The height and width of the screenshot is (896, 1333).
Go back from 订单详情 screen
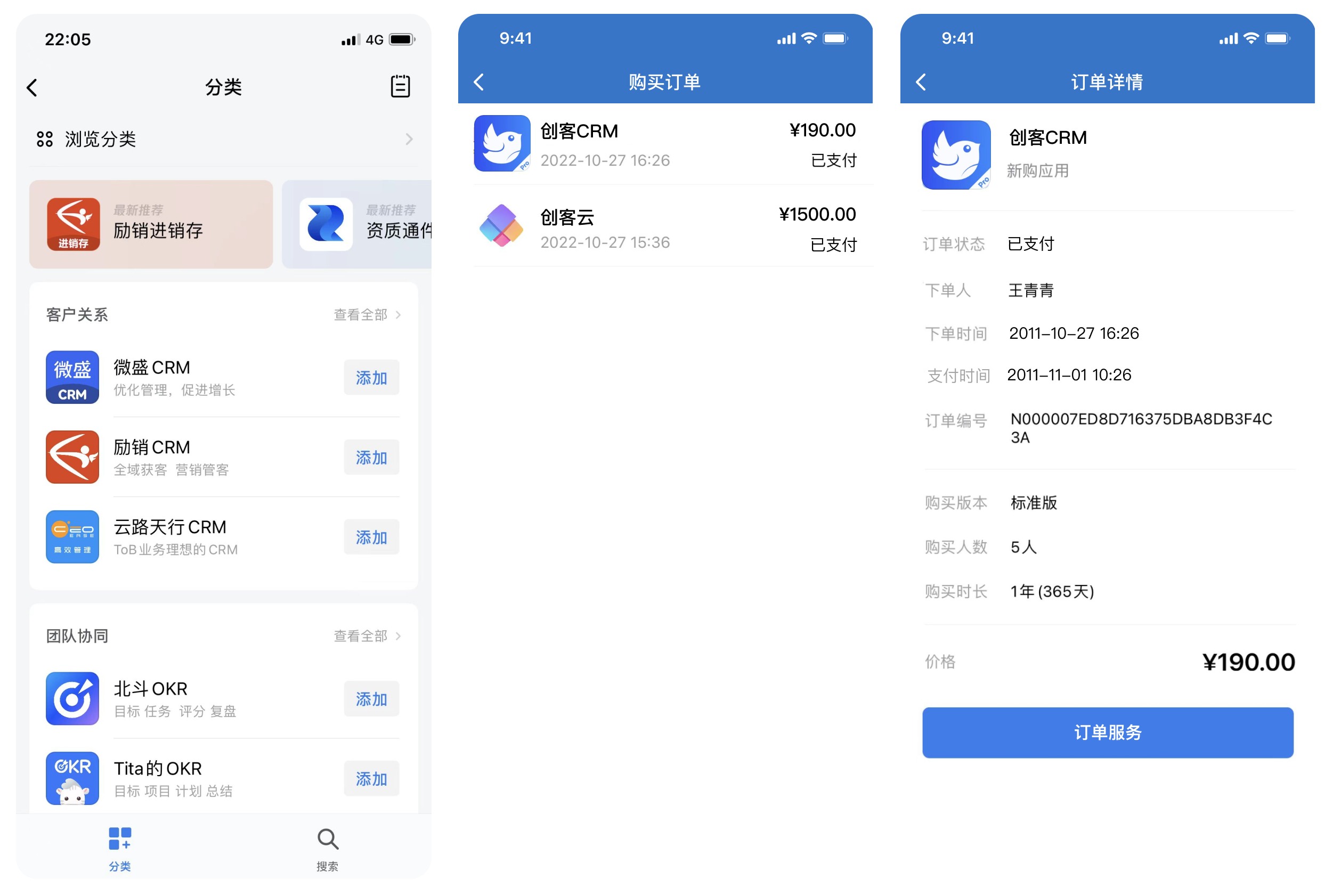click(921, 82)
